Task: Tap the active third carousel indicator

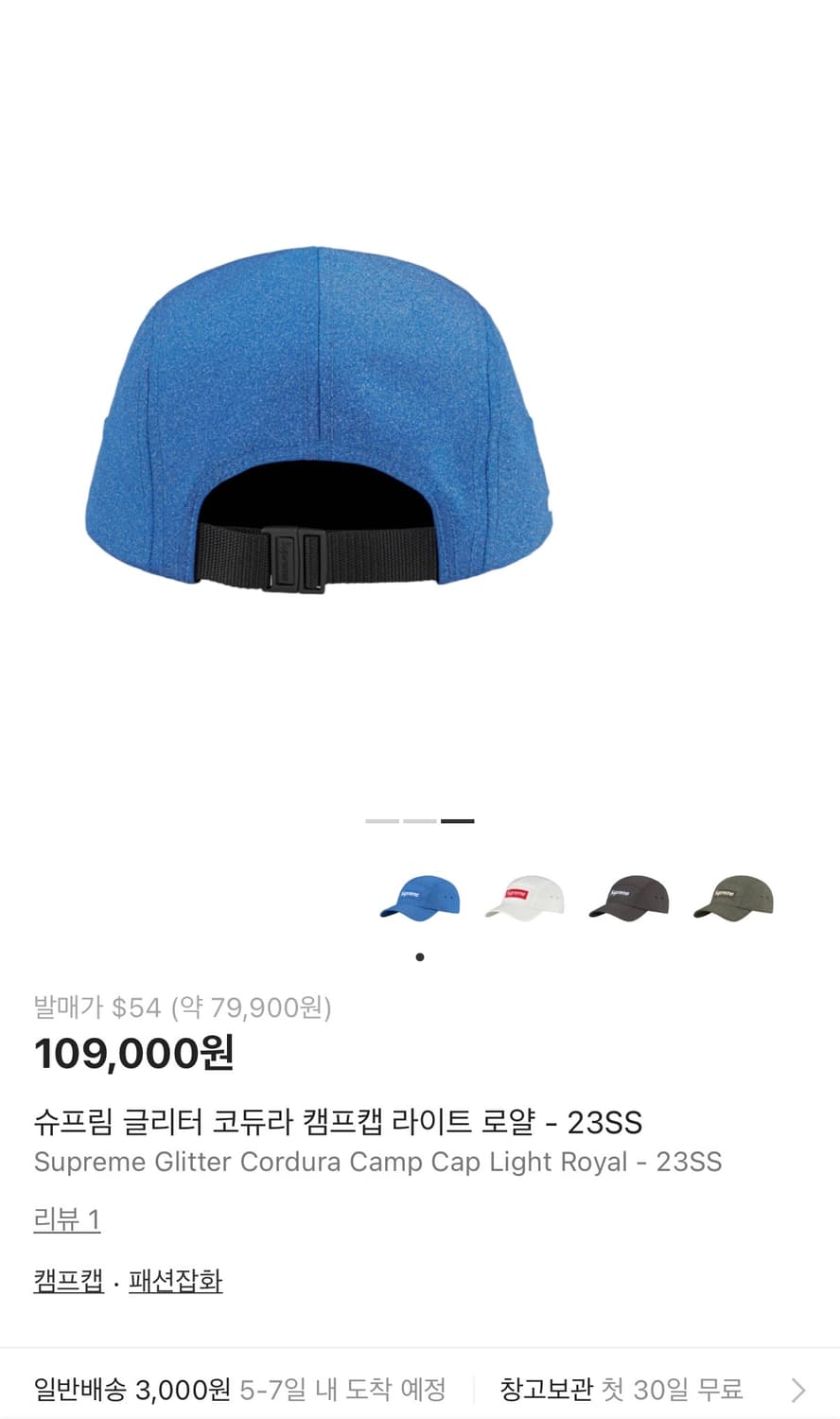Action: tap(456, 821)
